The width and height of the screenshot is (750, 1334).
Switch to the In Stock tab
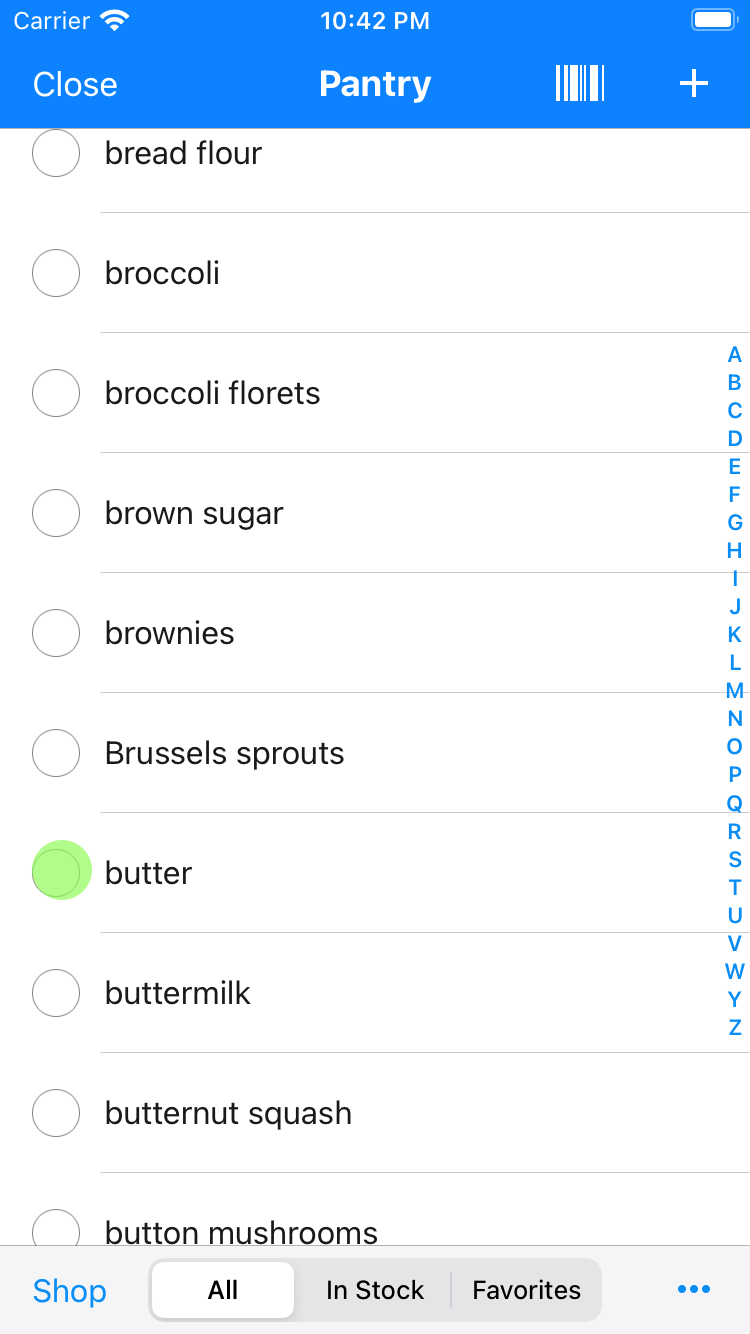pyautogui.click(x=375, y=1290)
